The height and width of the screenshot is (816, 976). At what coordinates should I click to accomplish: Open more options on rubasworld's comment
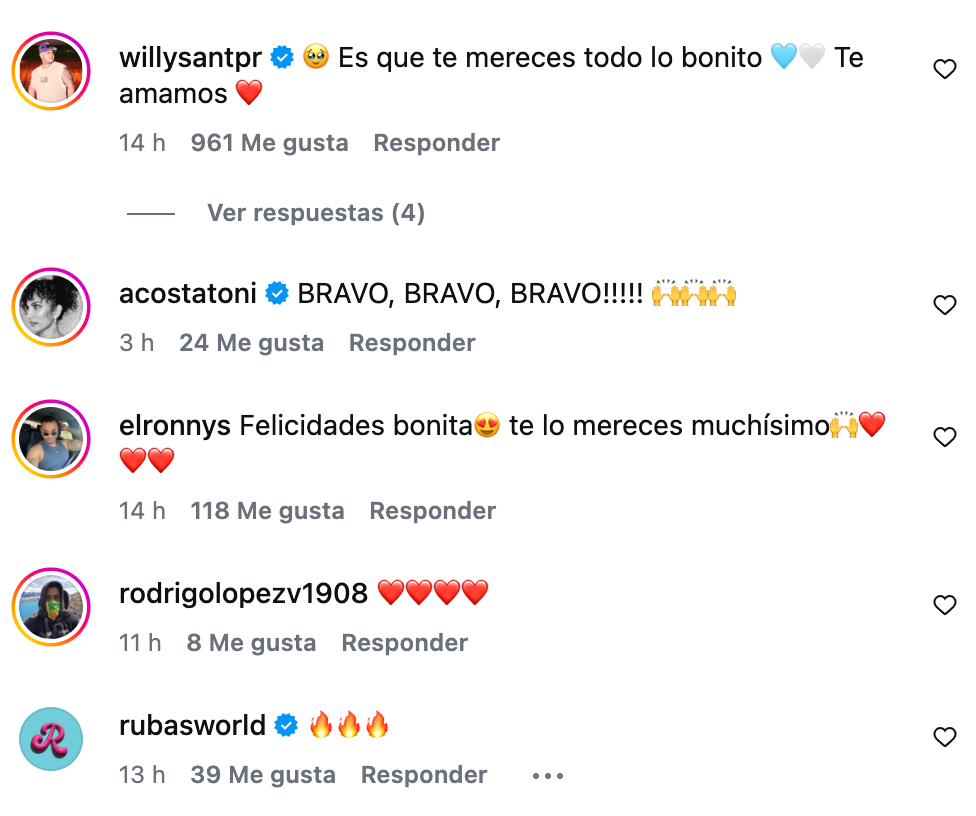(x=548, y=776)
